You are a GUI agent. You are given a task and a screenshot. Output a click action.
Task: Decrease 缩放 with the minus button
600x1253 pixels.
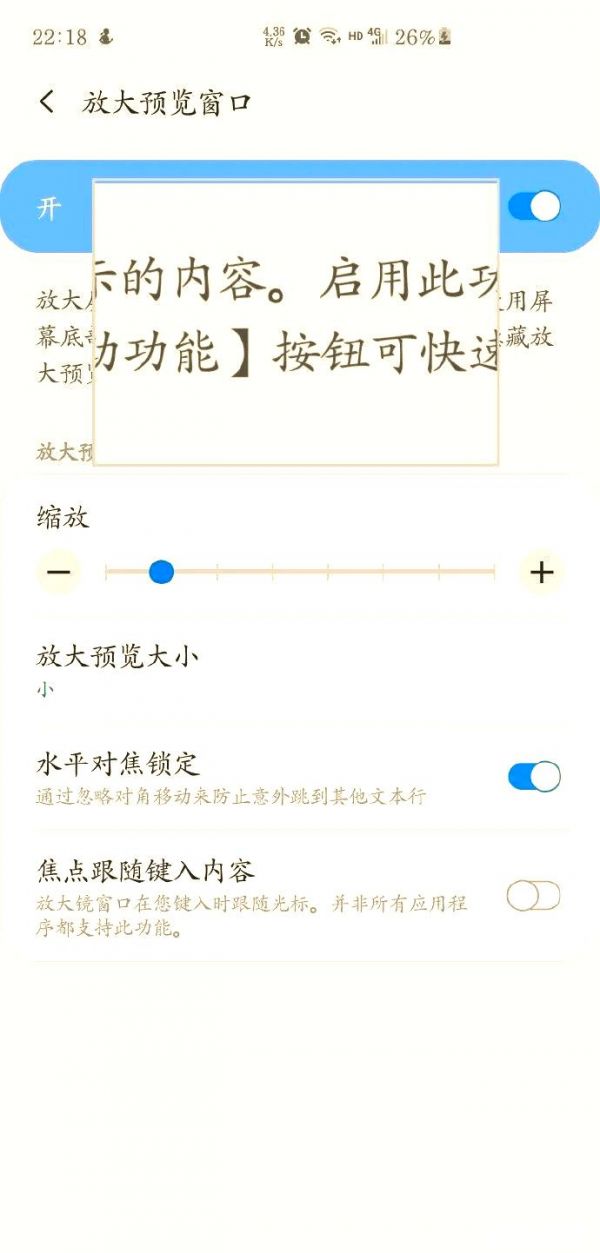(59, 573)
